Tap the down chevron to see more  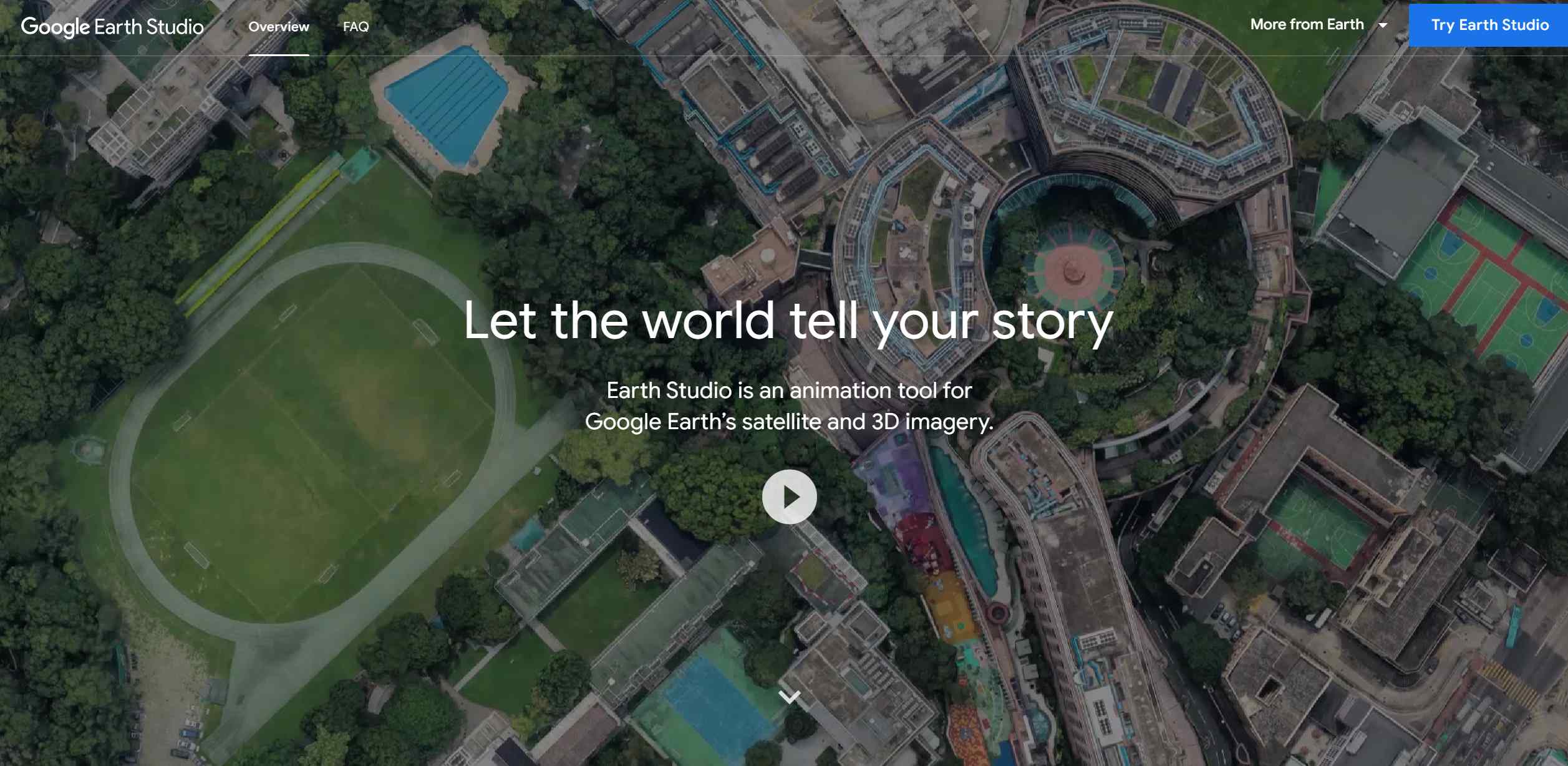point(789,697)
